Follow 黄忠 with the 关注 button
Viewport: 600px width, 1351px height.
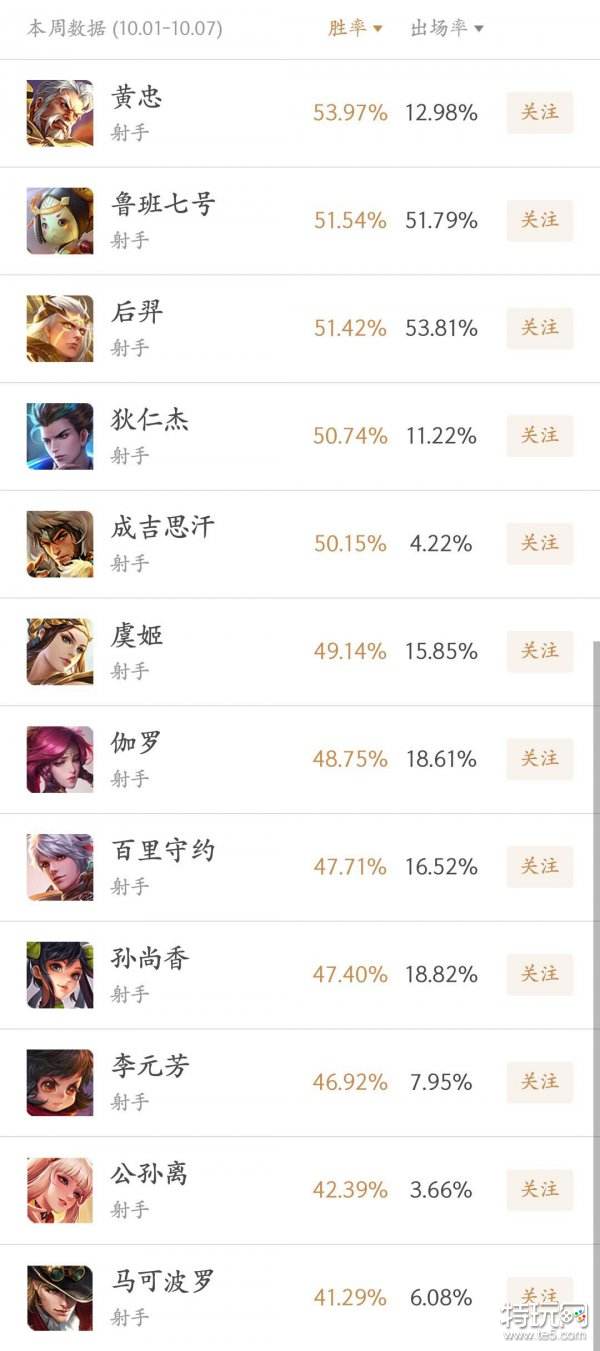[539, 112]
